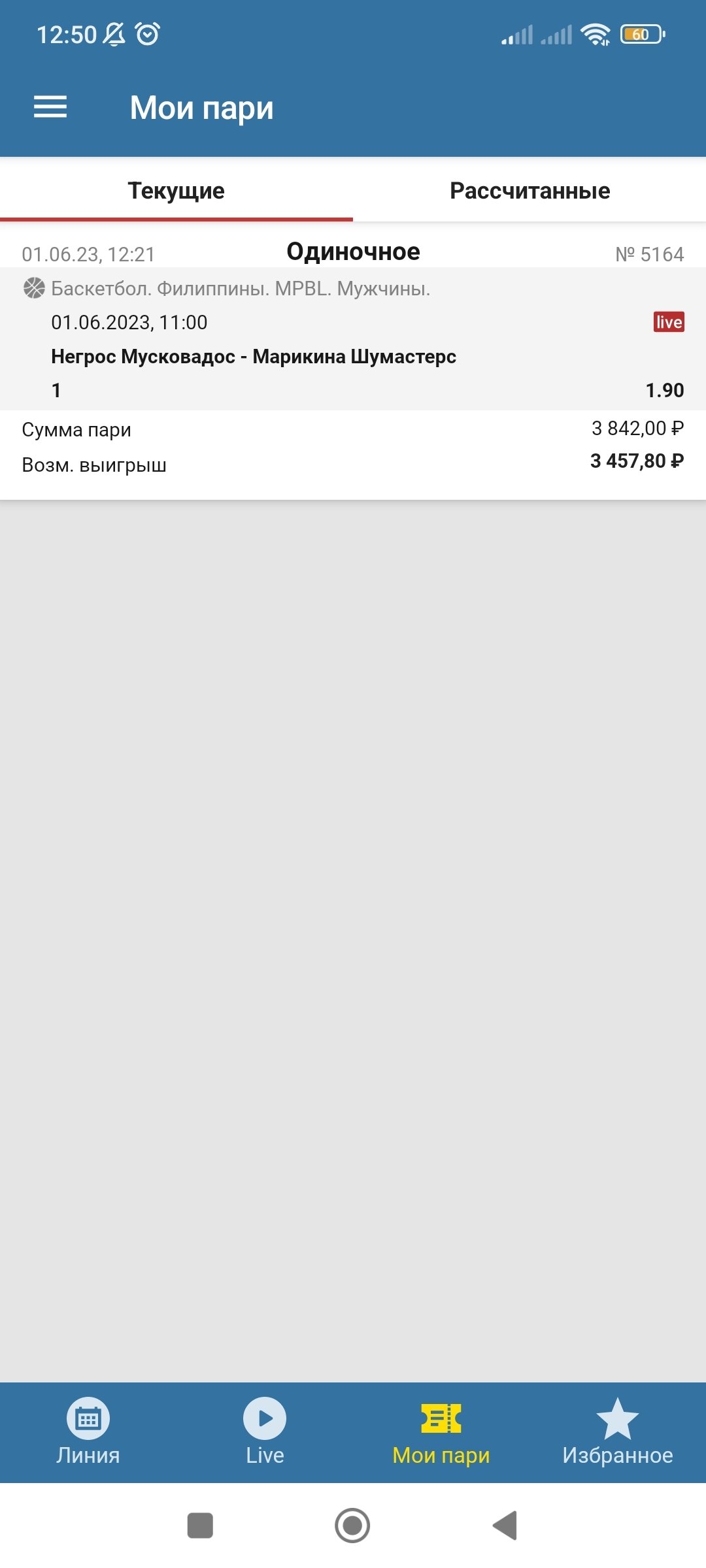The width and height of the screenshot is (706, 1568).
Task: Select Мои пари in bottom navigation
Action: click(441, 1431)
